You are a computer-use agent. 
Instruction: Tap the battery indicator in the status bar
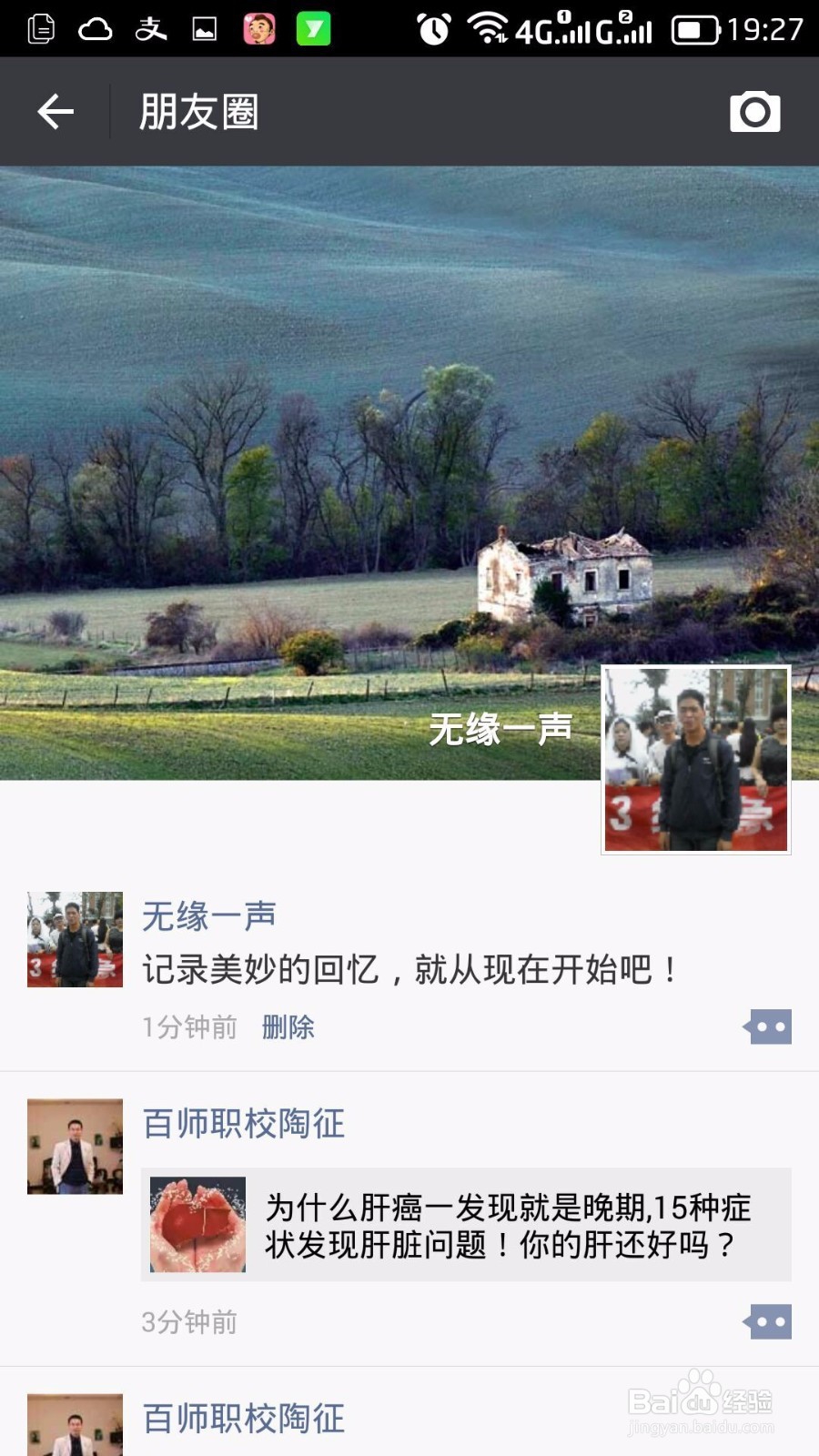[x=693, y=27]
